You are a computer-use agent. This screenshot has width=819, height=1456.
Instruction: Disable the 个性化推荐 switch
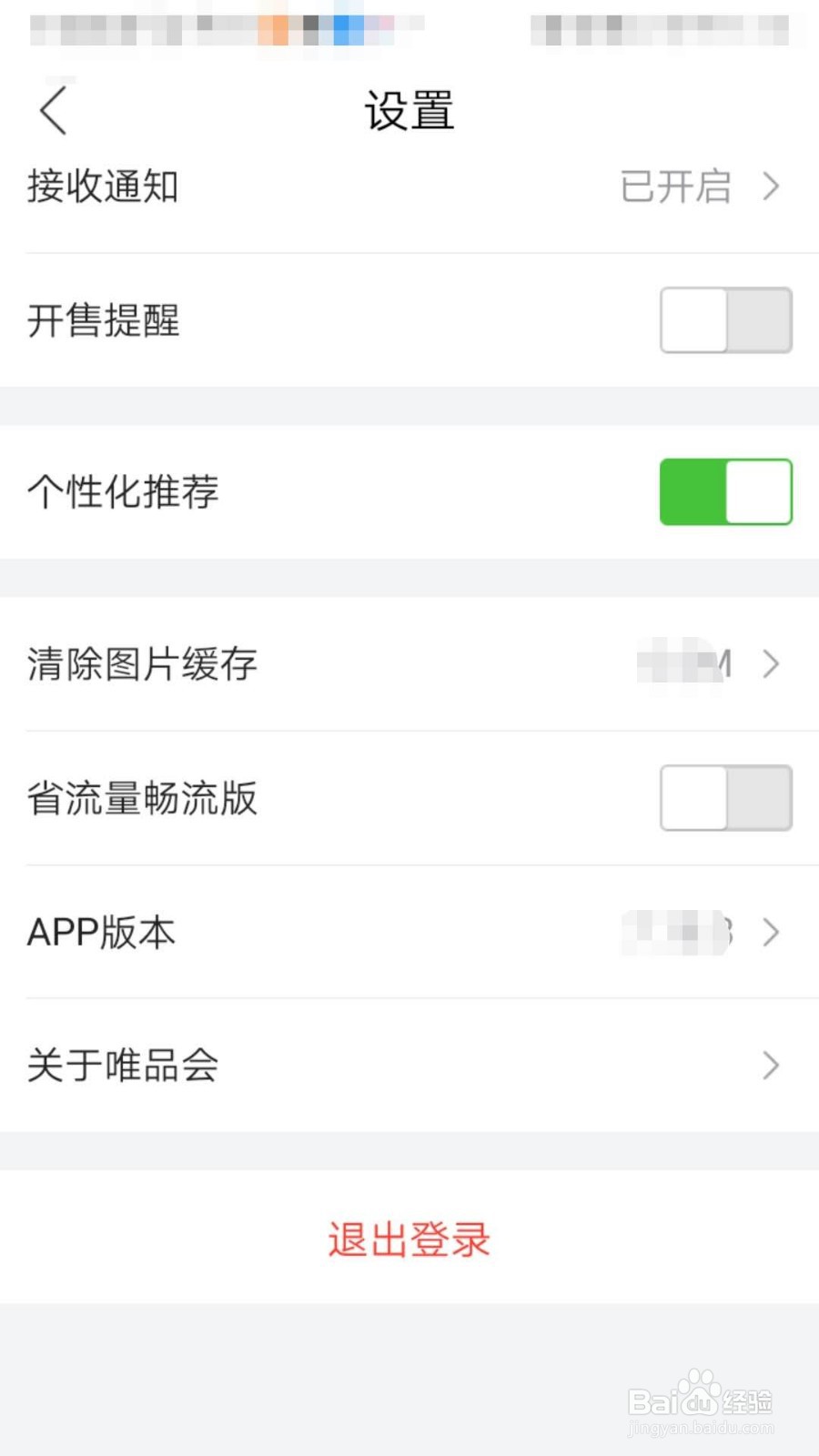coord(725,491)
